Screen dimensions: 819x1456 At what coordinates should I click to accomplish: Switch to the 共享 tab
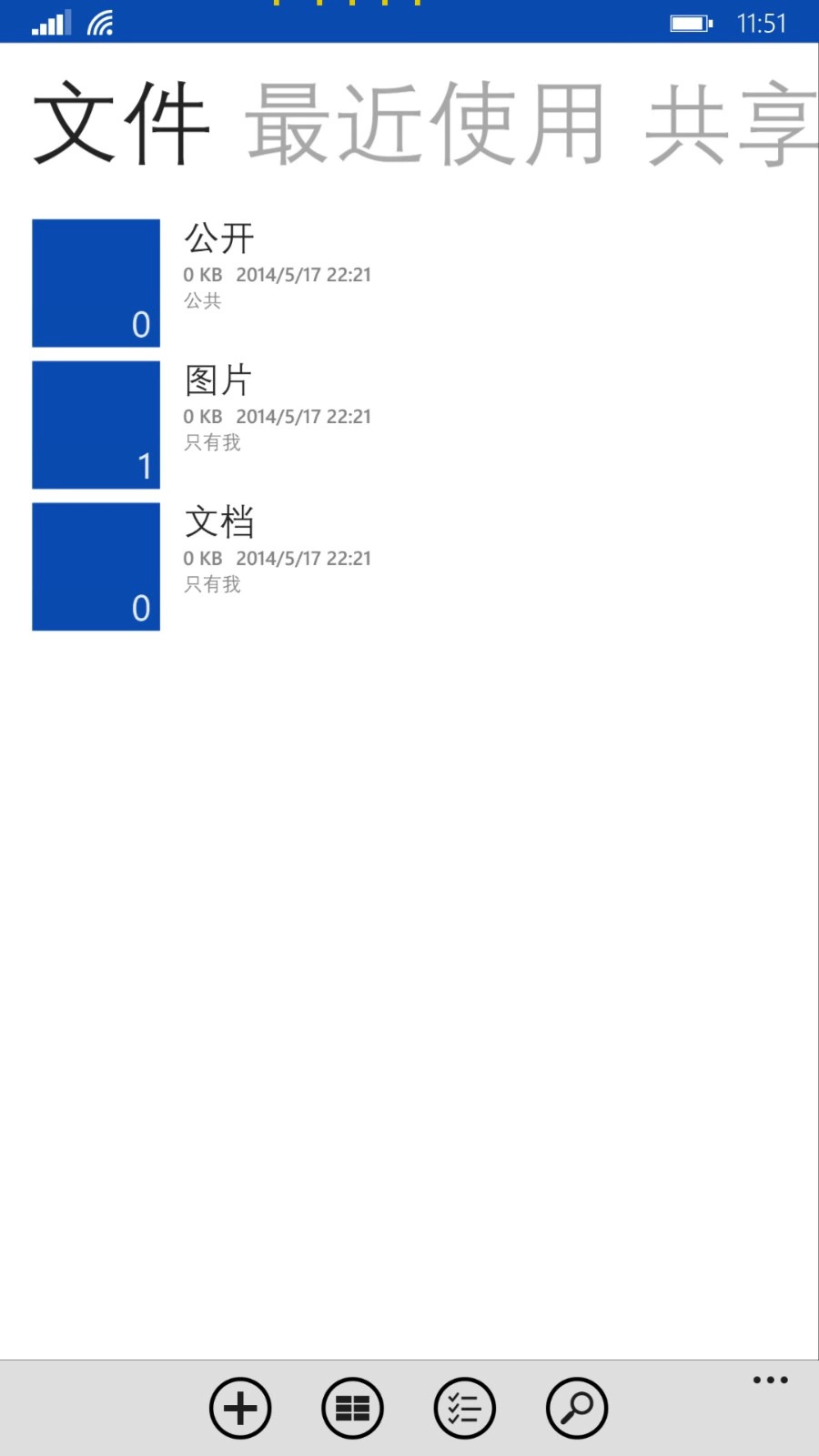(x=731, y=124)
